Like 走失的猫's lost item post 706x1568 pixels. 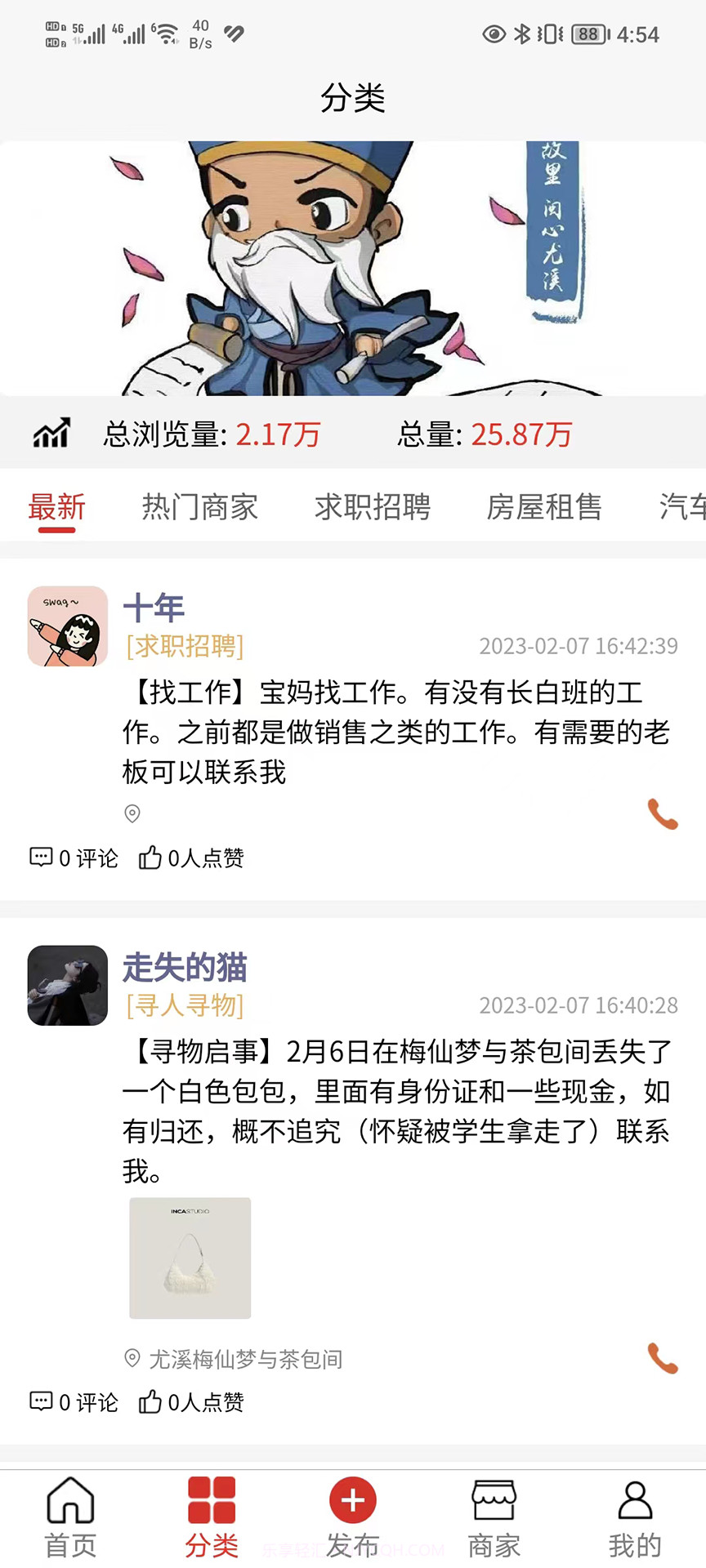click(x=191, y=1402)
